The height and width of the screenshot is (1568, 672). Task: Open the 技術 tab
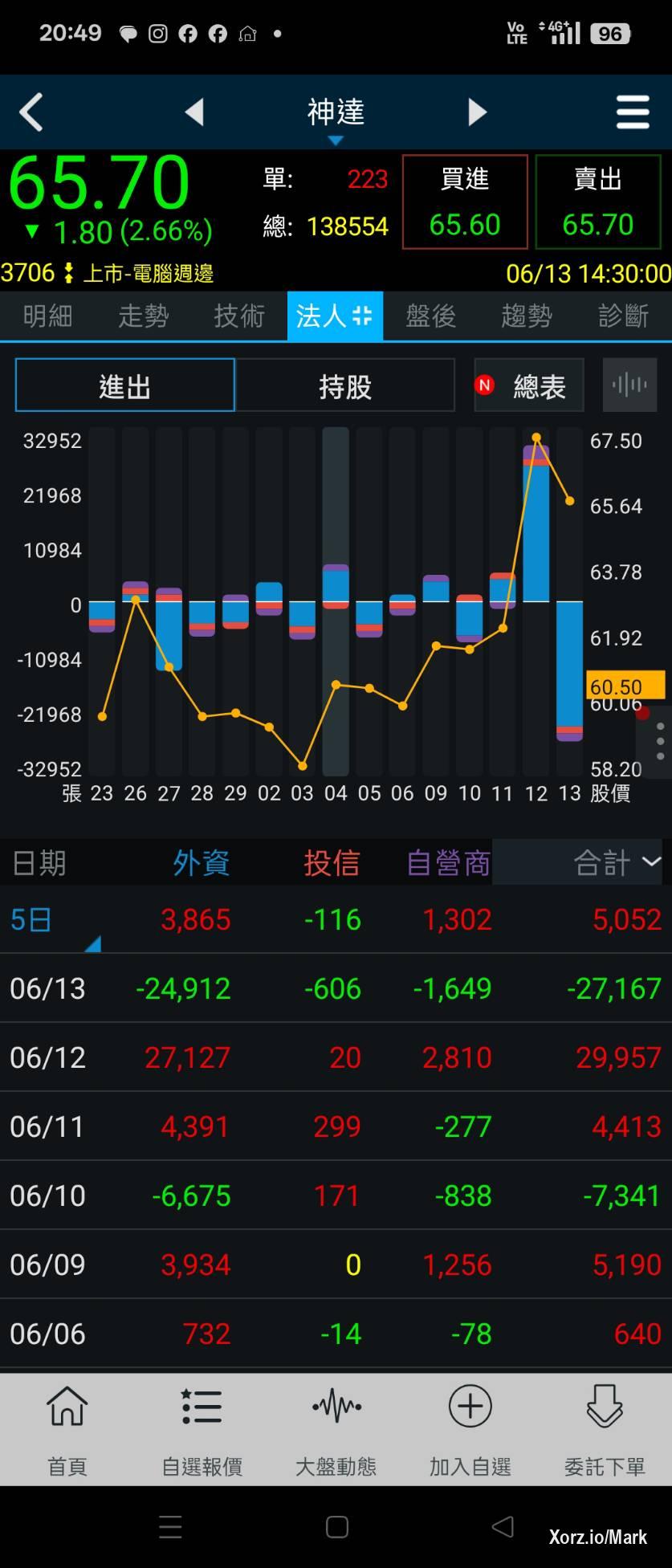pyautogui.click(x=238, y=316)
